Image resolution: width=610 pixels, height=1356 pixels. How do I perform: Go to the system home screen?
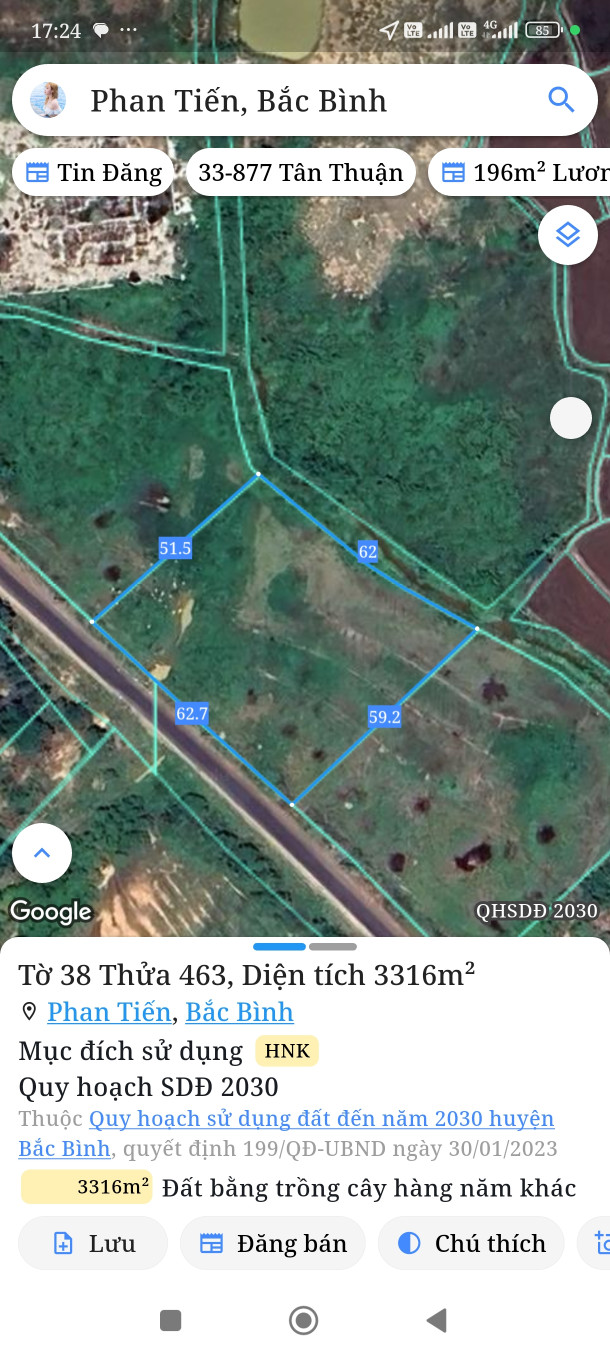[303, 1321]
